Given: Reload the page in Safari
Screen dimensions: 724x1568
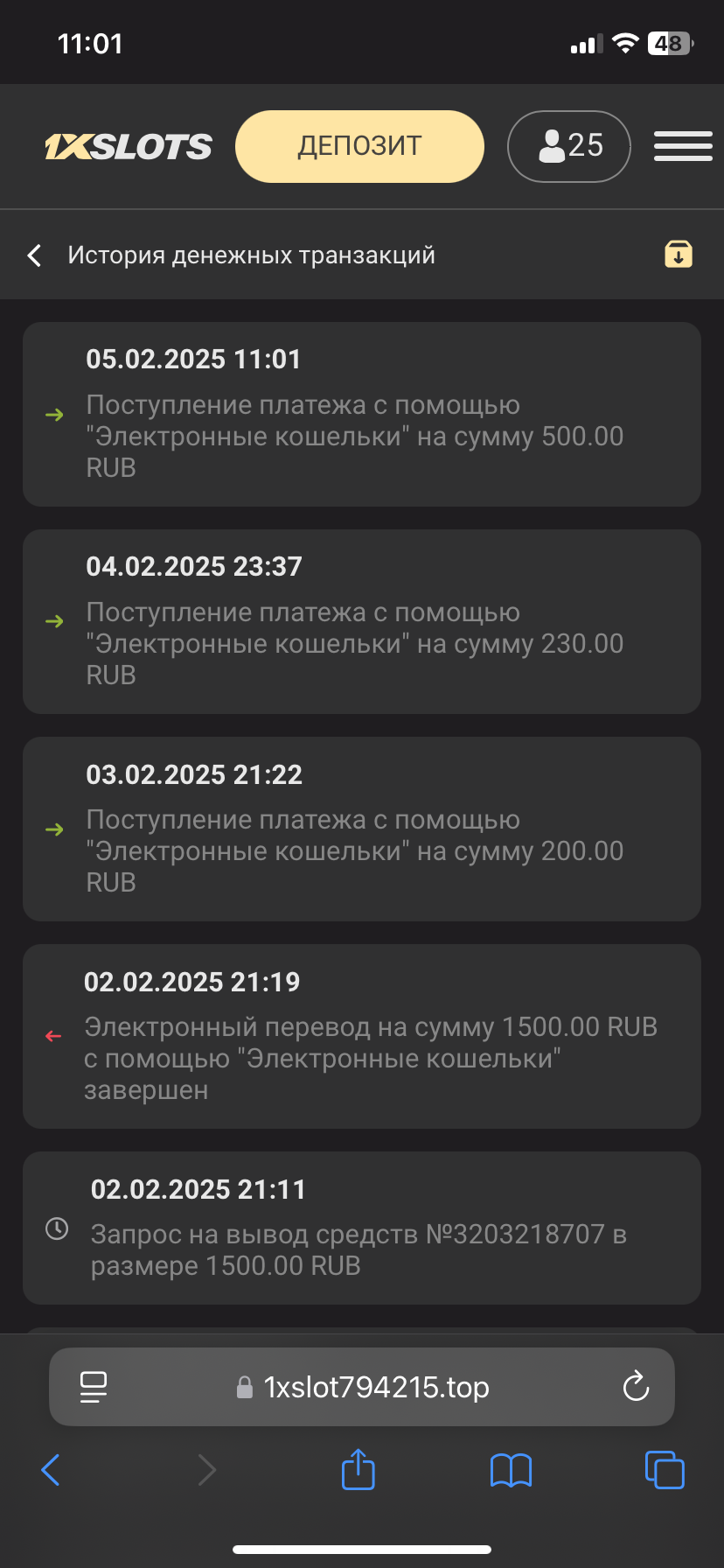Looking at the screenshot, I should coord(636,1387).
